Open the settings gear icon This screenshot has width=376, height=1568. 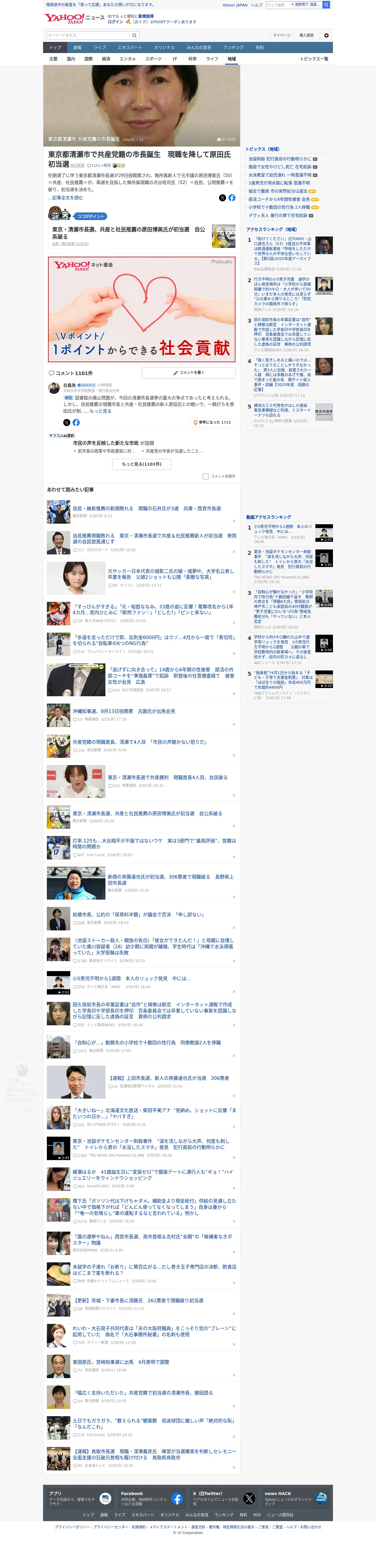326,35
